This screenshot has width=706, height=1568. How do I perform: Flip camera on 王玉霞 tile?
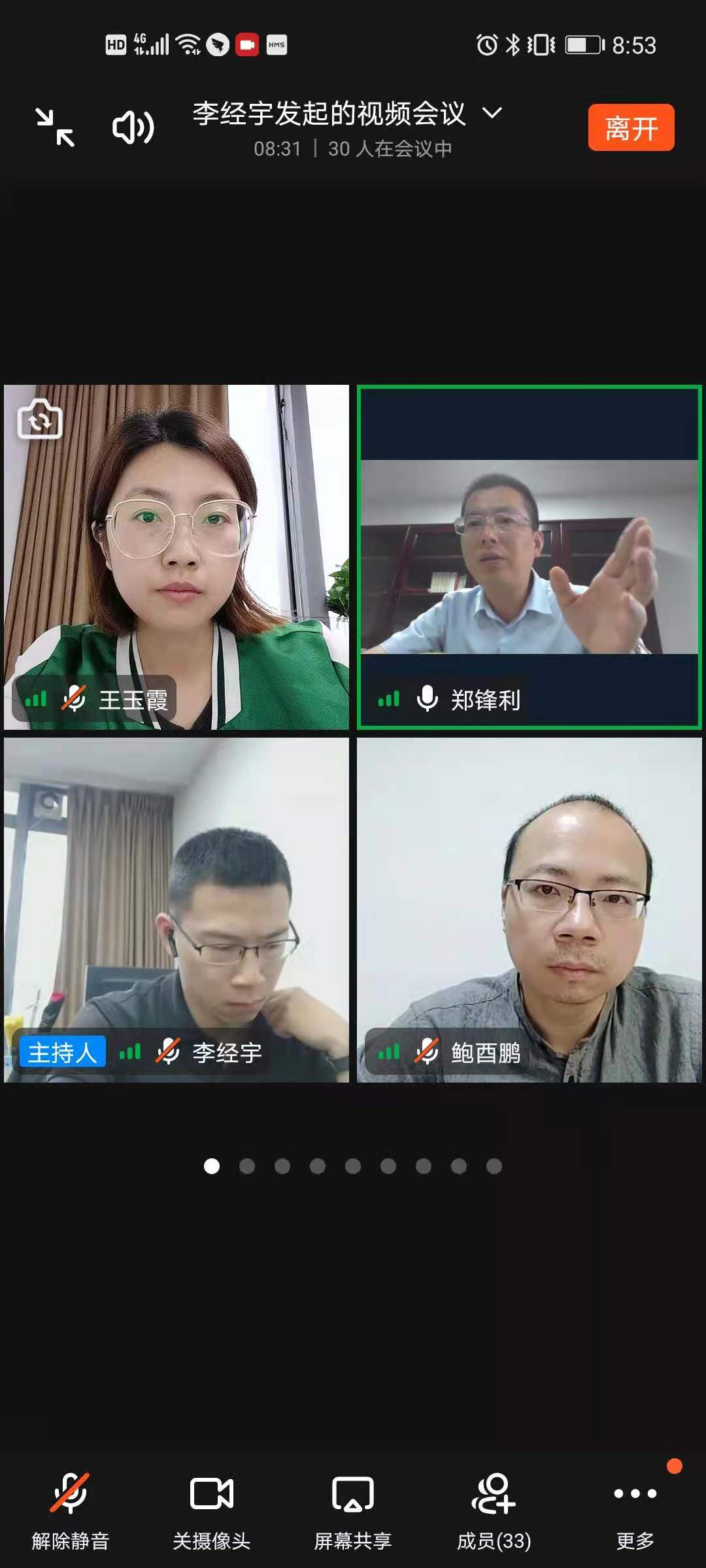point(40,419)
